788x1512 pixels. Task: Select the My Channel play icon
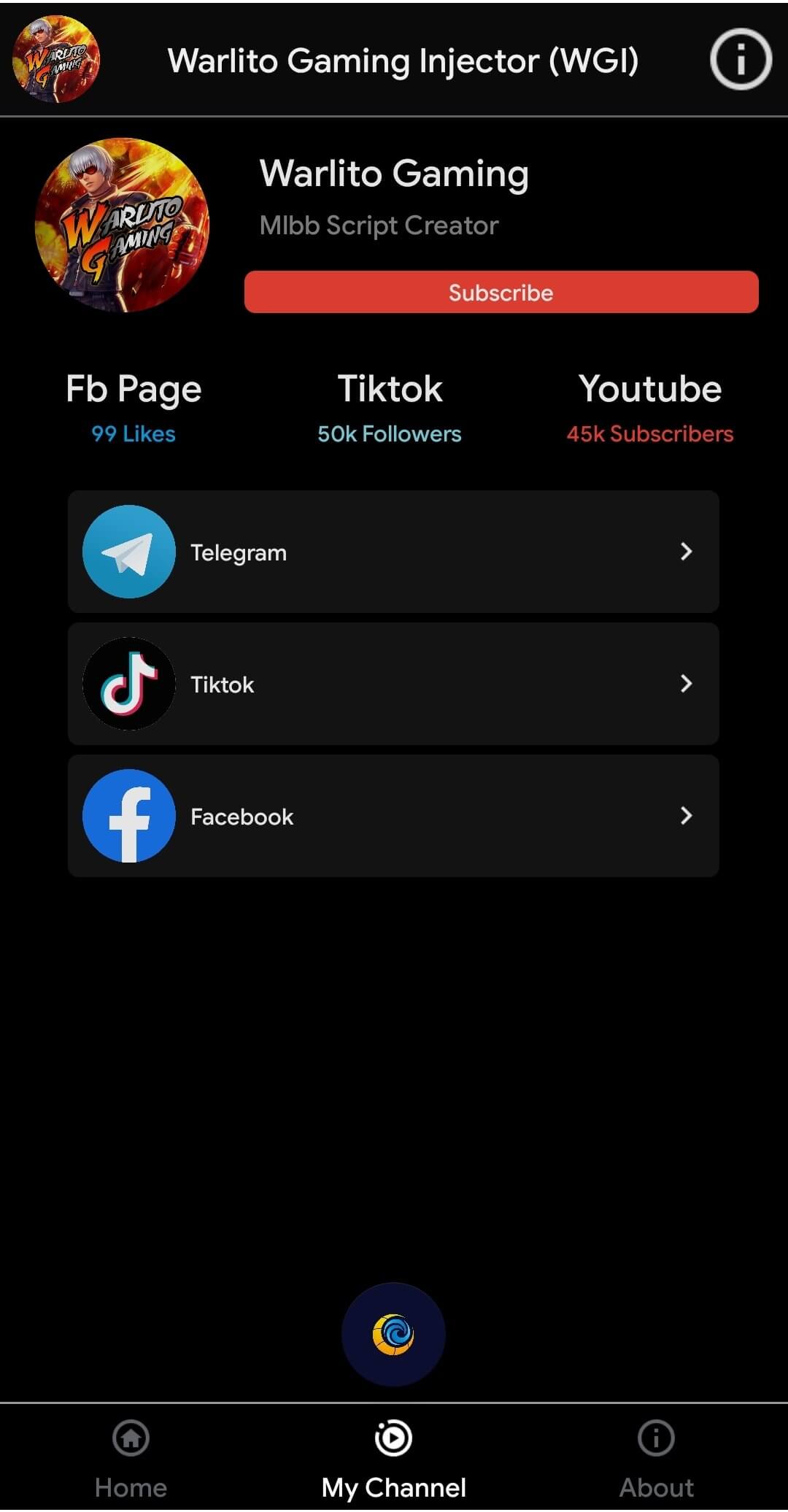point(393,1438)
